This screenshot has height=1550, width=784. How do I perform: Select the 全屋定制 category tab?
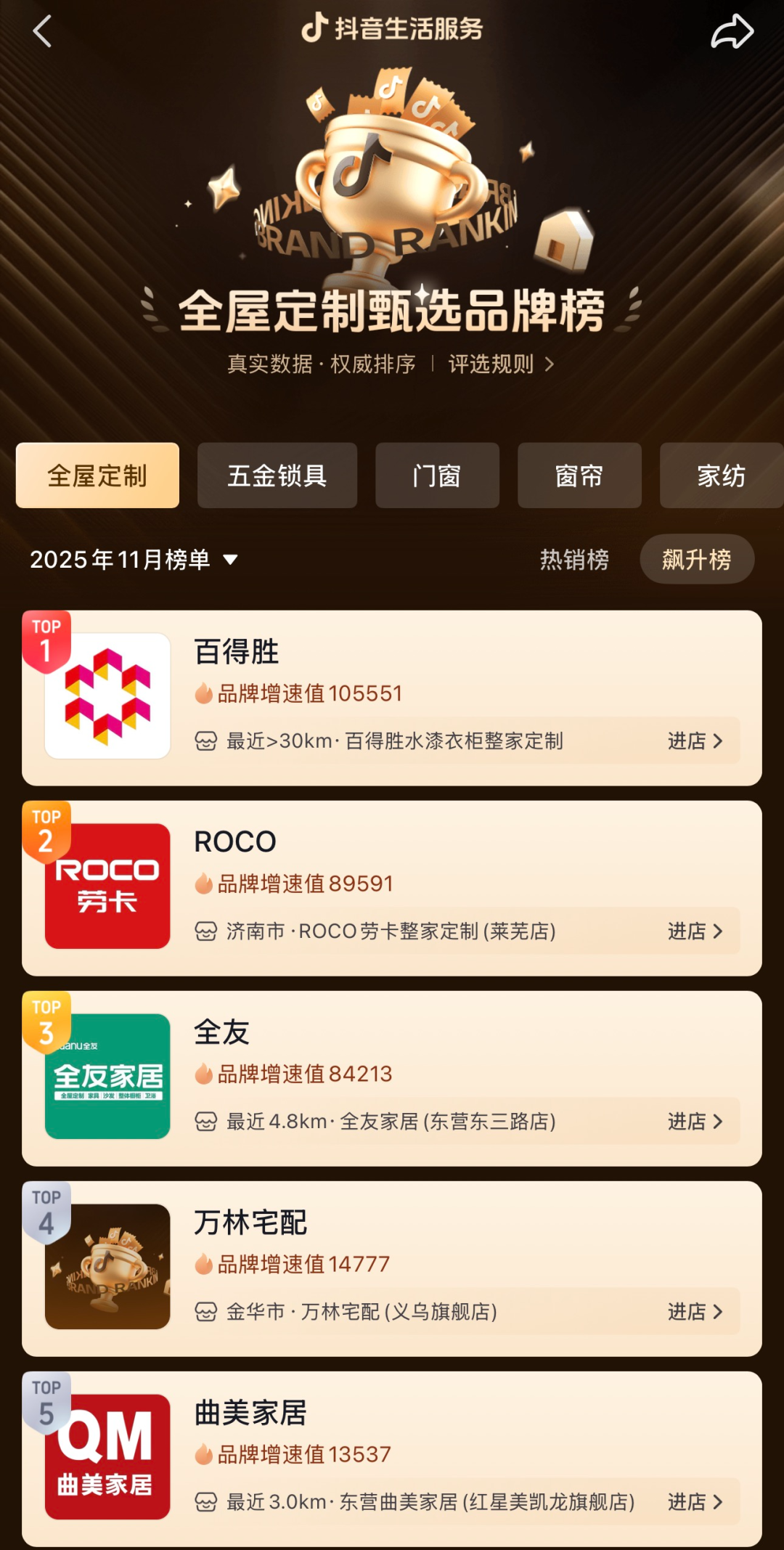(x=97, y=476)
